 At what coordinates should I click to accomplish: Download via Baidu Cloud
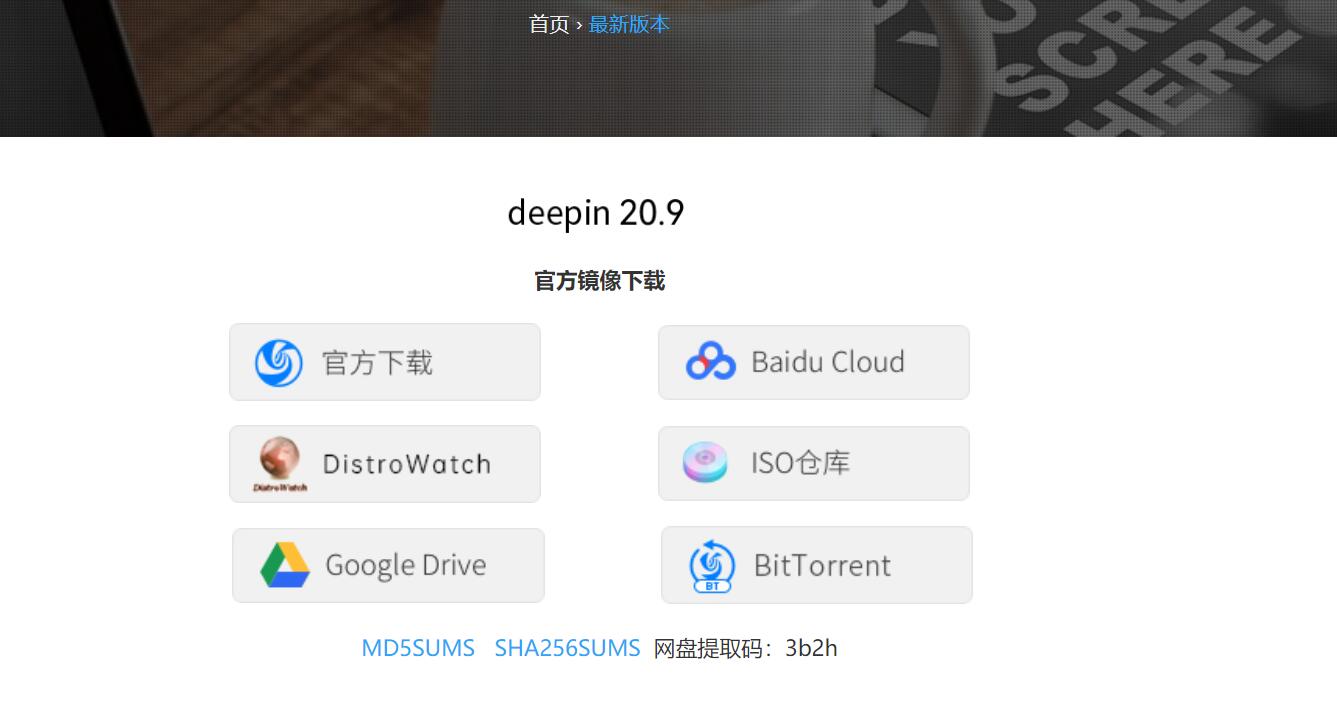point(813,362)
